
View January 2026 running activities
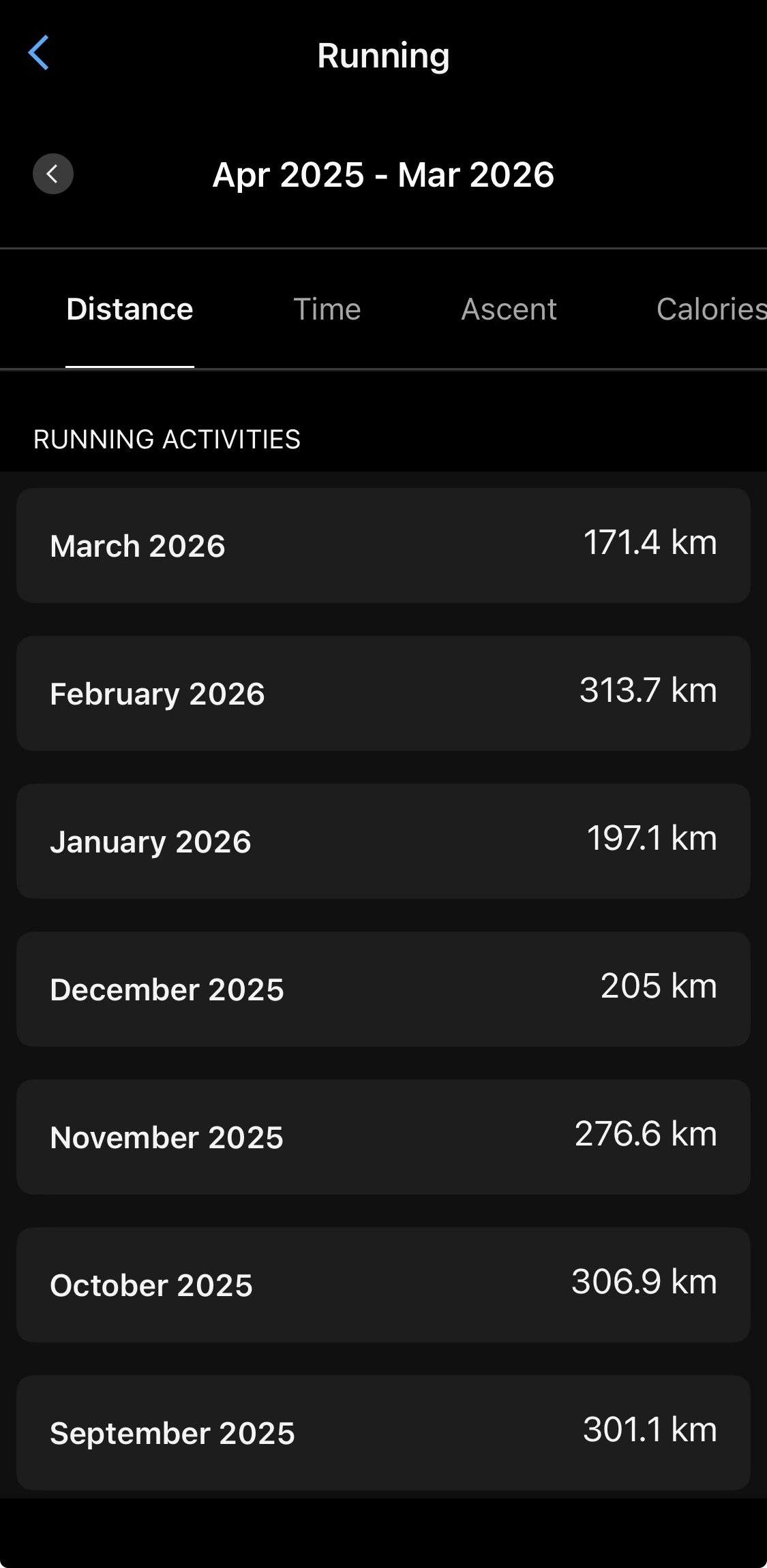click(x=383, y=841)
